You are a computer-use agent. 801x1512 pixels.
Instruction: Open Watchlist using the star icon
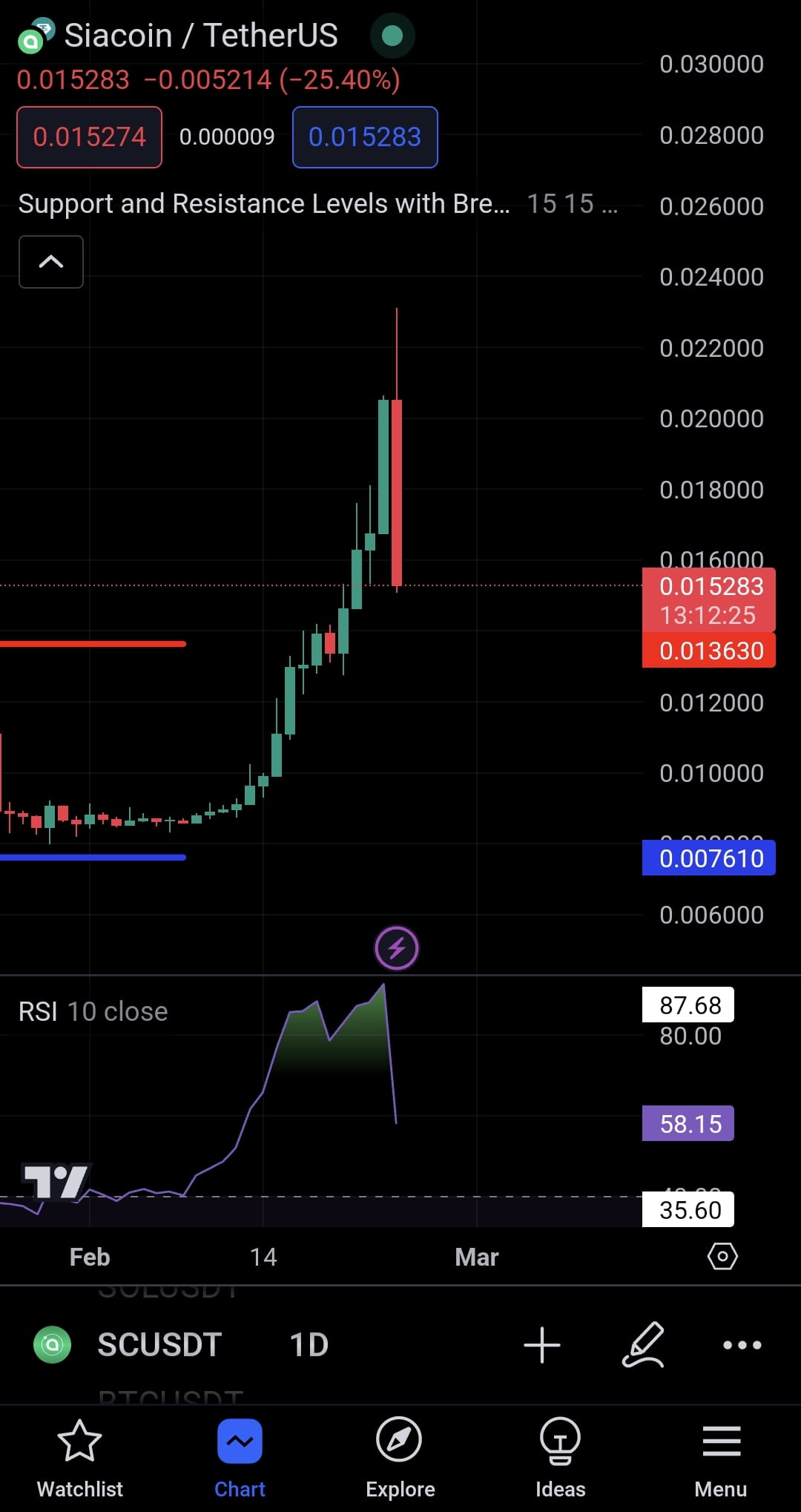(x=79, y=1454)
